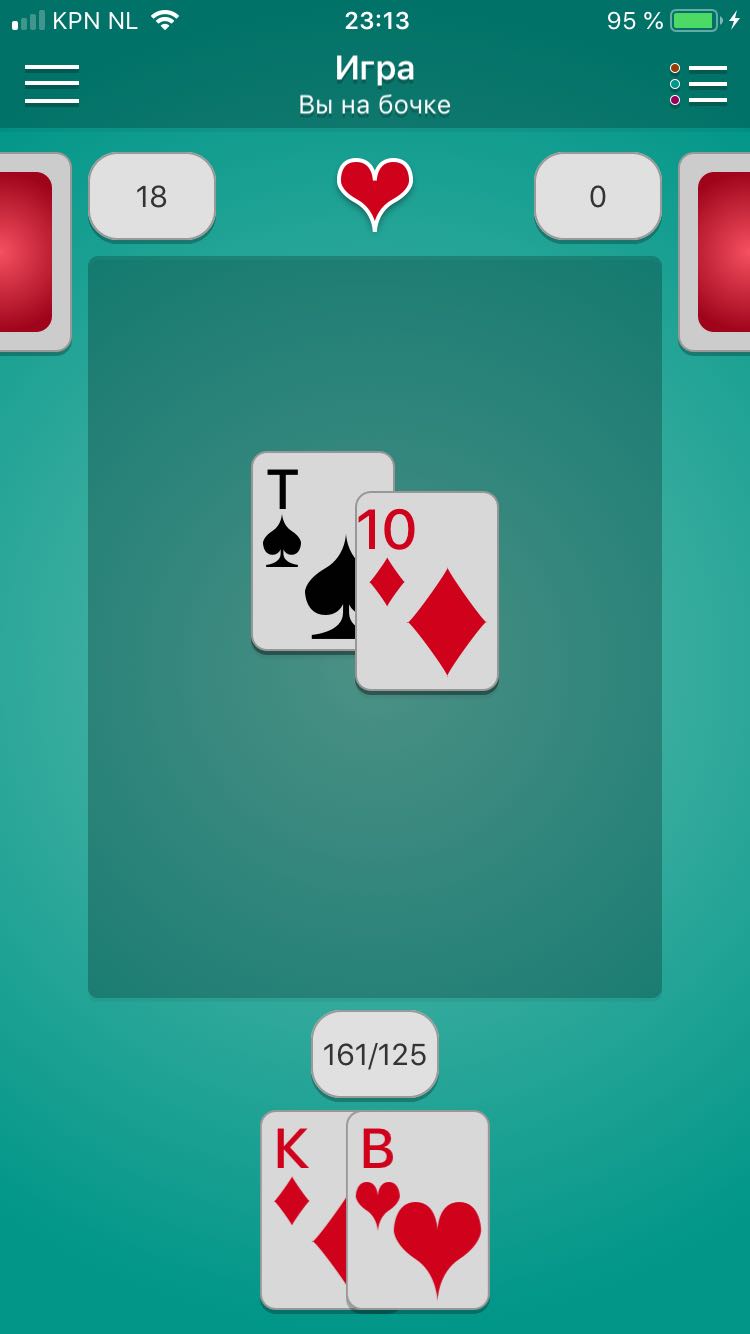
Task: Open the score list icon
Action: point(699,84)
